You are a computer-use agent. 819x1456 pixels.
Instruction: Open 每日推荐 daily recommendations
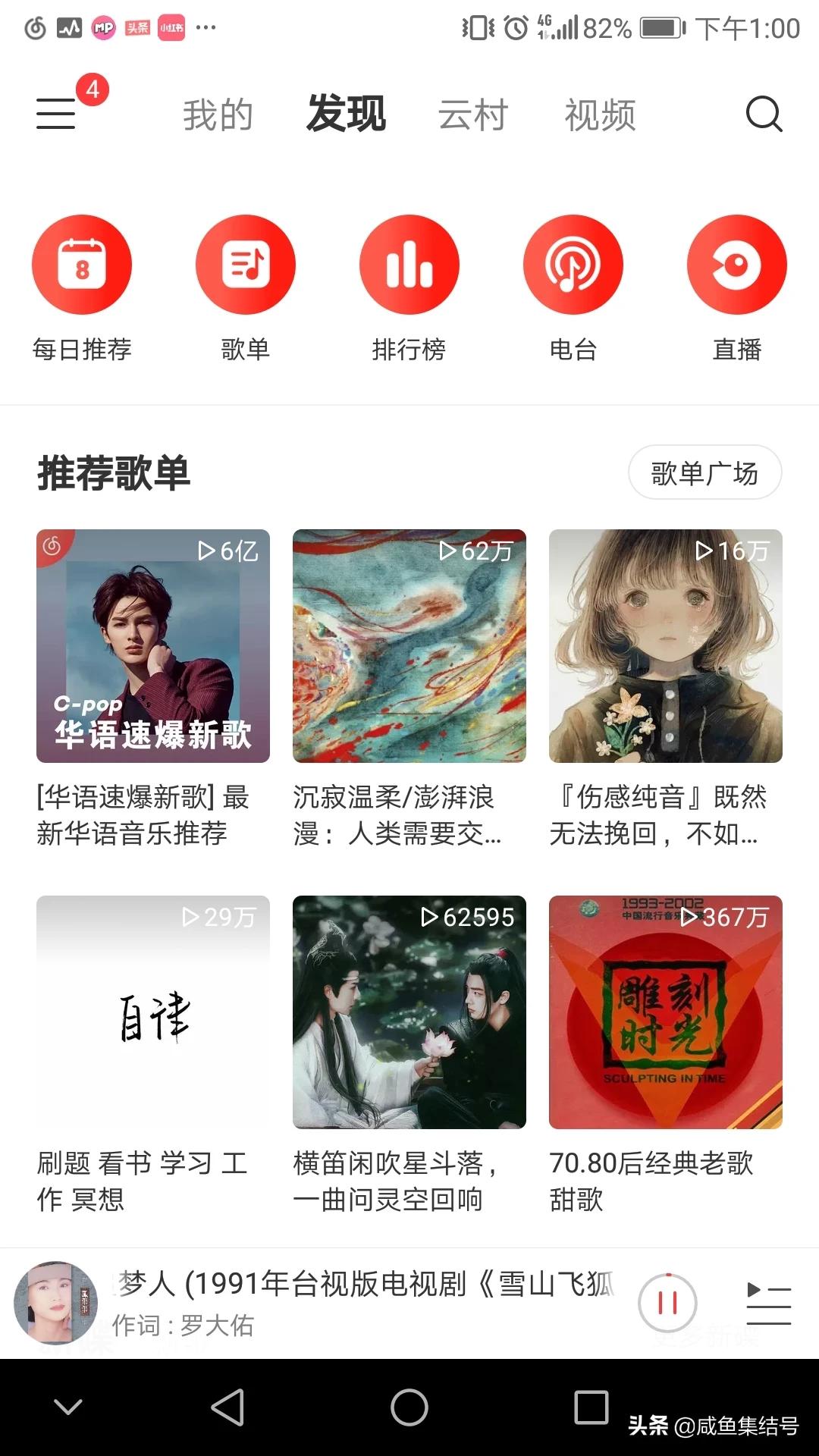(x=82, y=265)
